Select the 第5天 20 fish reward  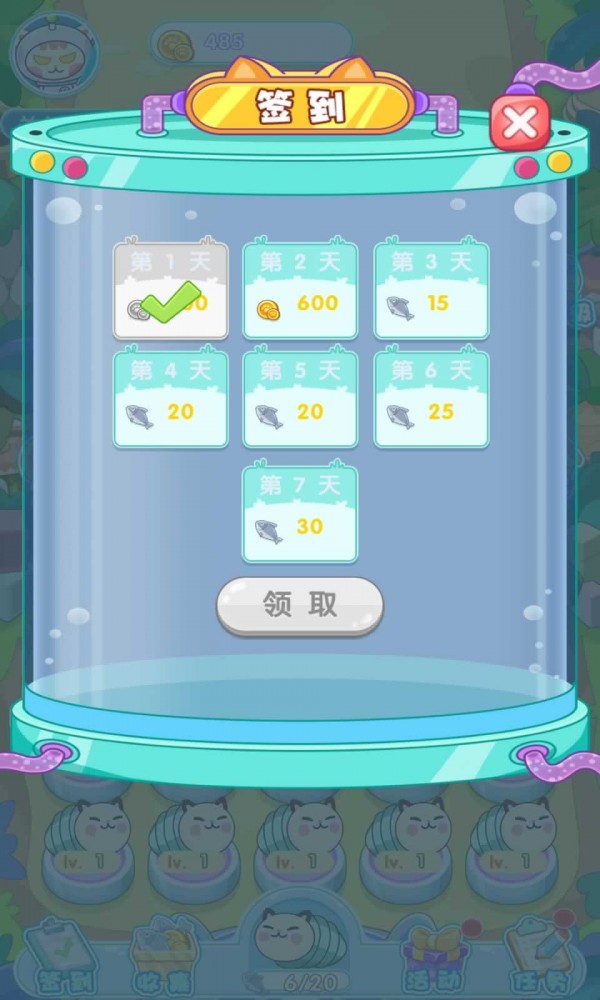click(300, 398)
